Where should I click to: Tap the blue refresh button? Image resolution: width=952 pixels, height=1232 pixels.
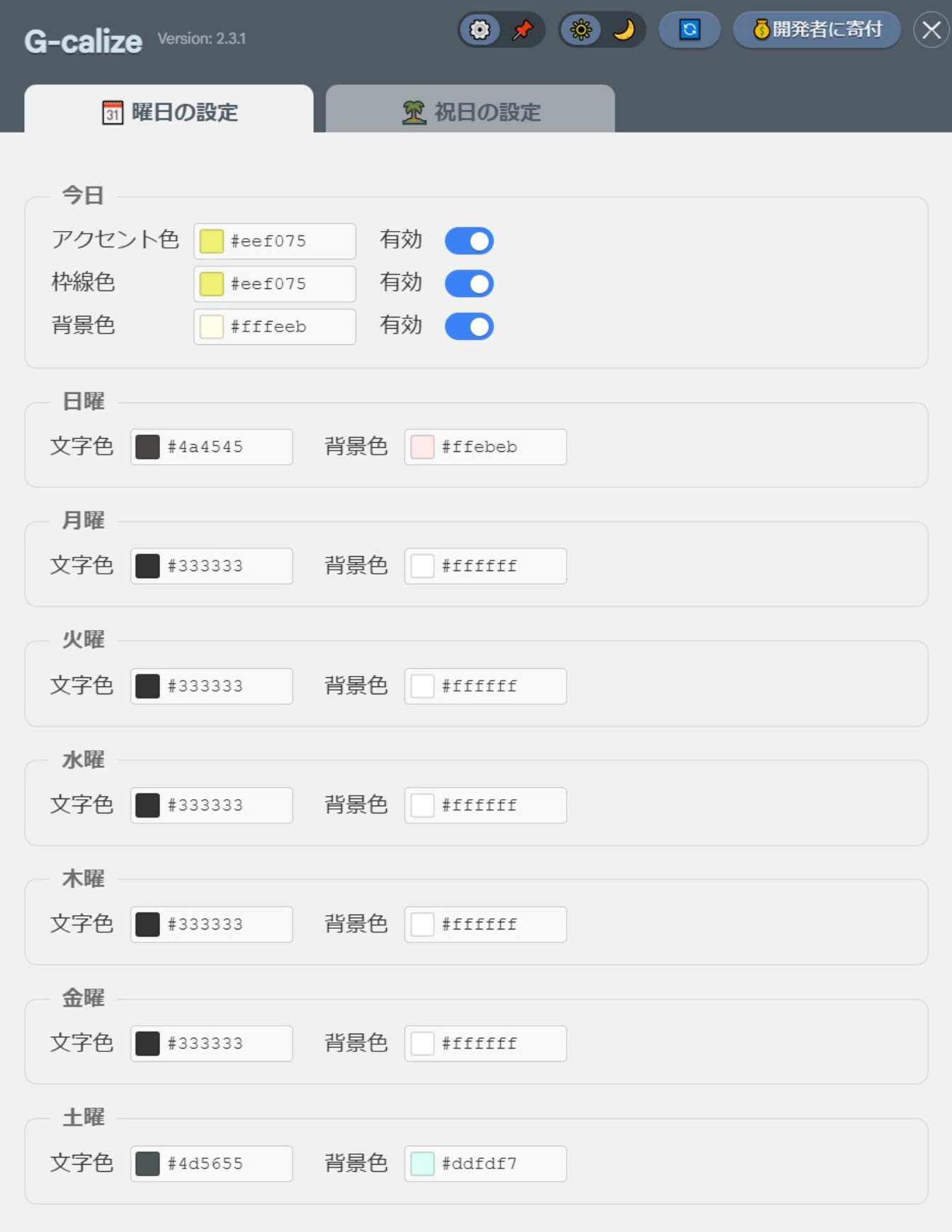click(689, 30)
